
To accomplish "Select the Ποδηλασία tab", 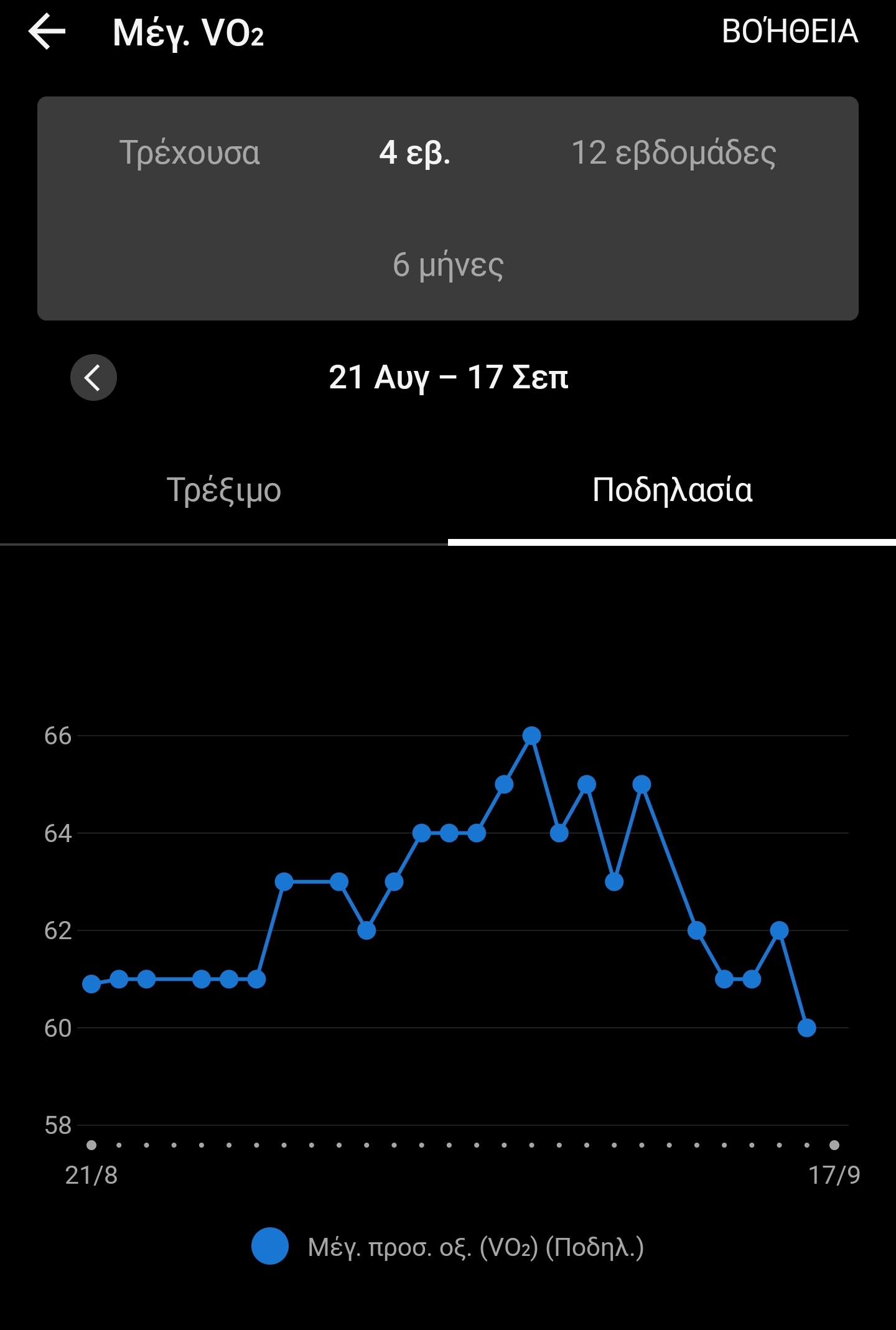I will tap(672, 490).
